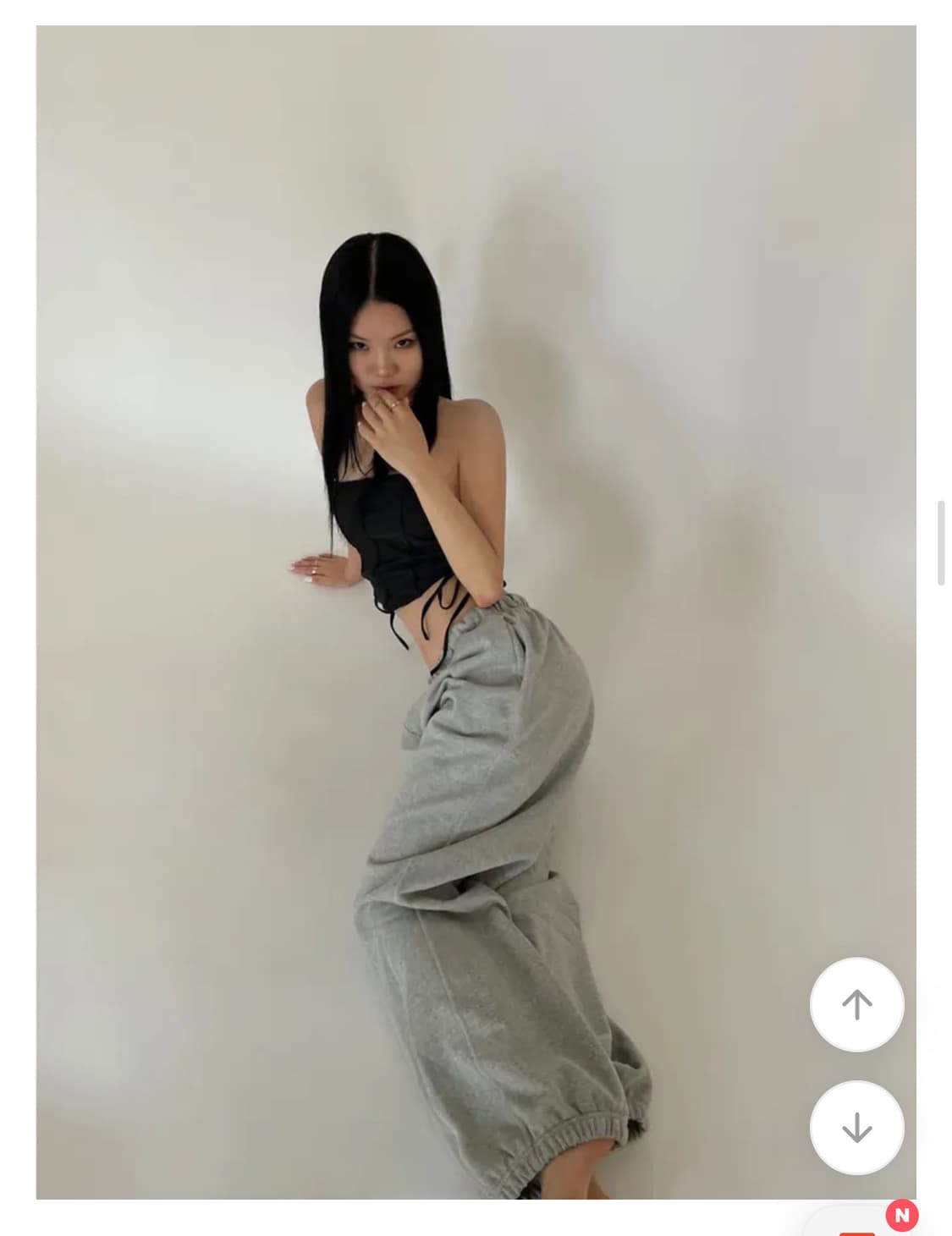Click the vertical scrollbar thumb
This screenshot has height=1236, width=952.
click(x=943, y=541)
